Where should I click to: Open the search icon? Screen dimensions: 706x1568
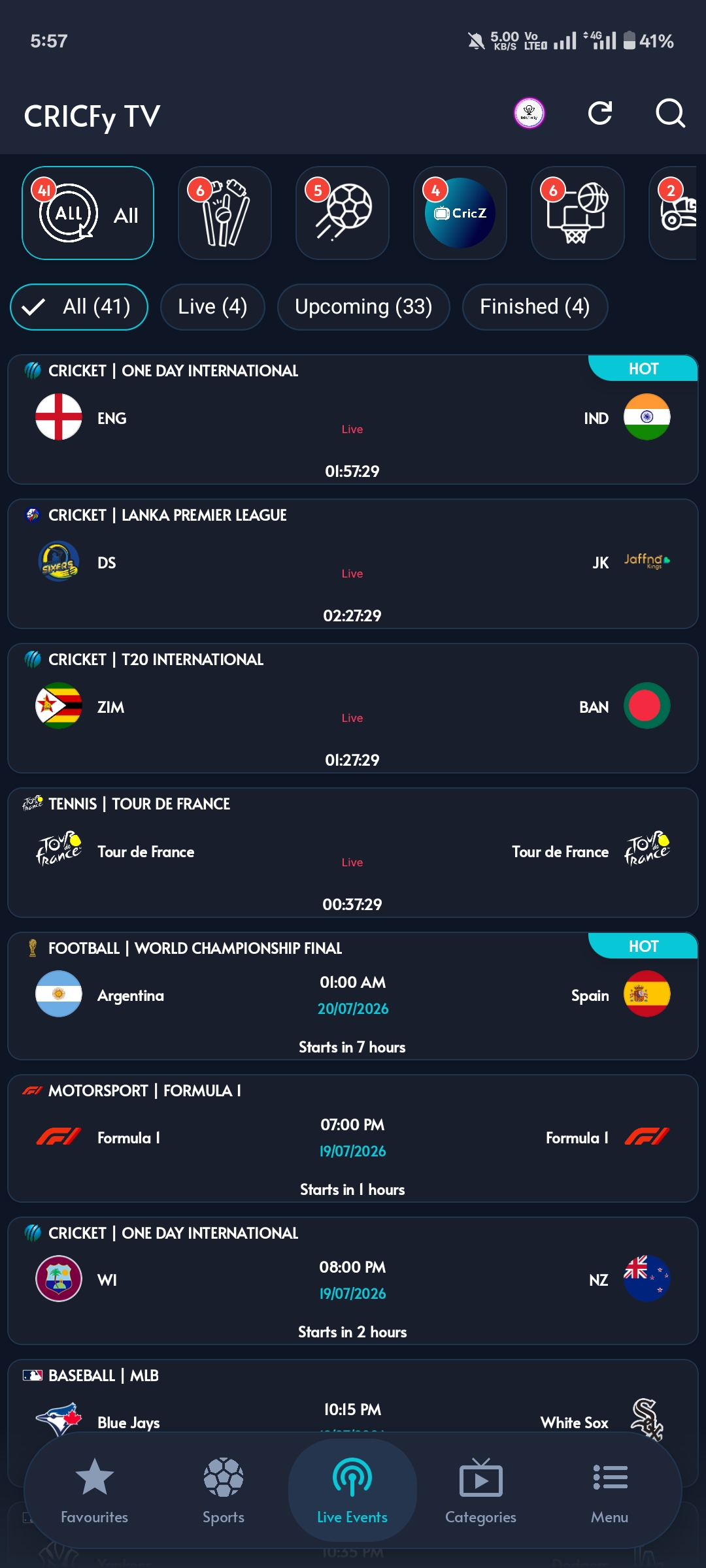tap(670, 113)
